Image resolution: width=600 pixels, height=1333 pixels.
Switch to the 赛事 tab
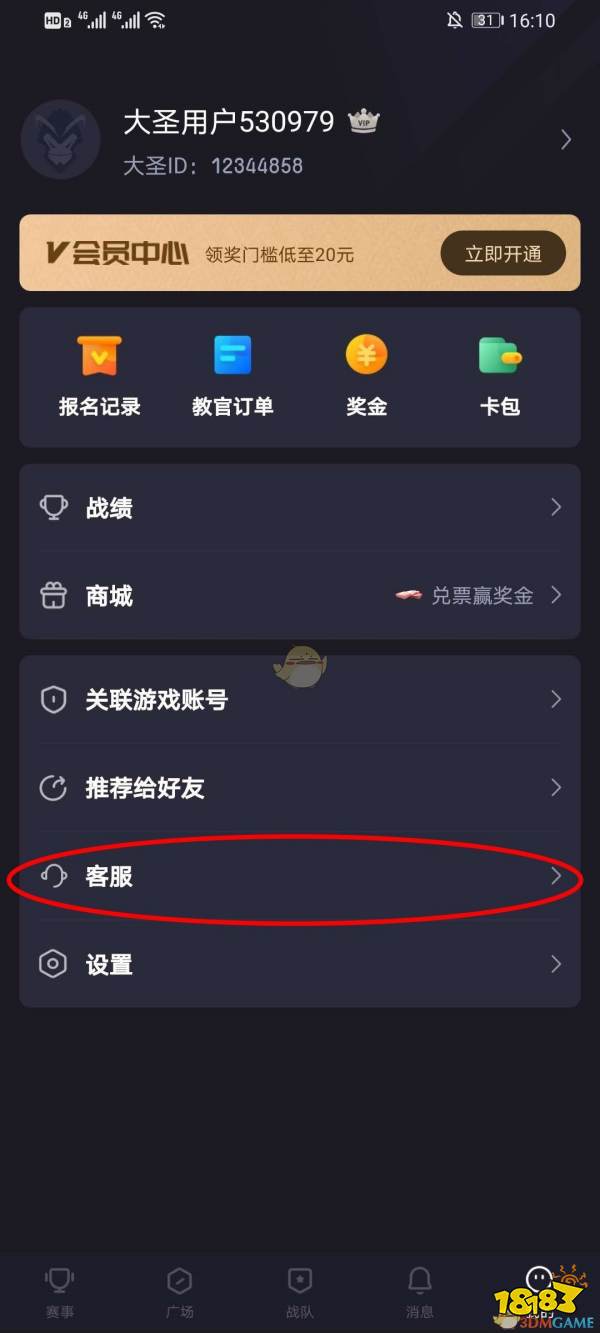pos(60,1290)
